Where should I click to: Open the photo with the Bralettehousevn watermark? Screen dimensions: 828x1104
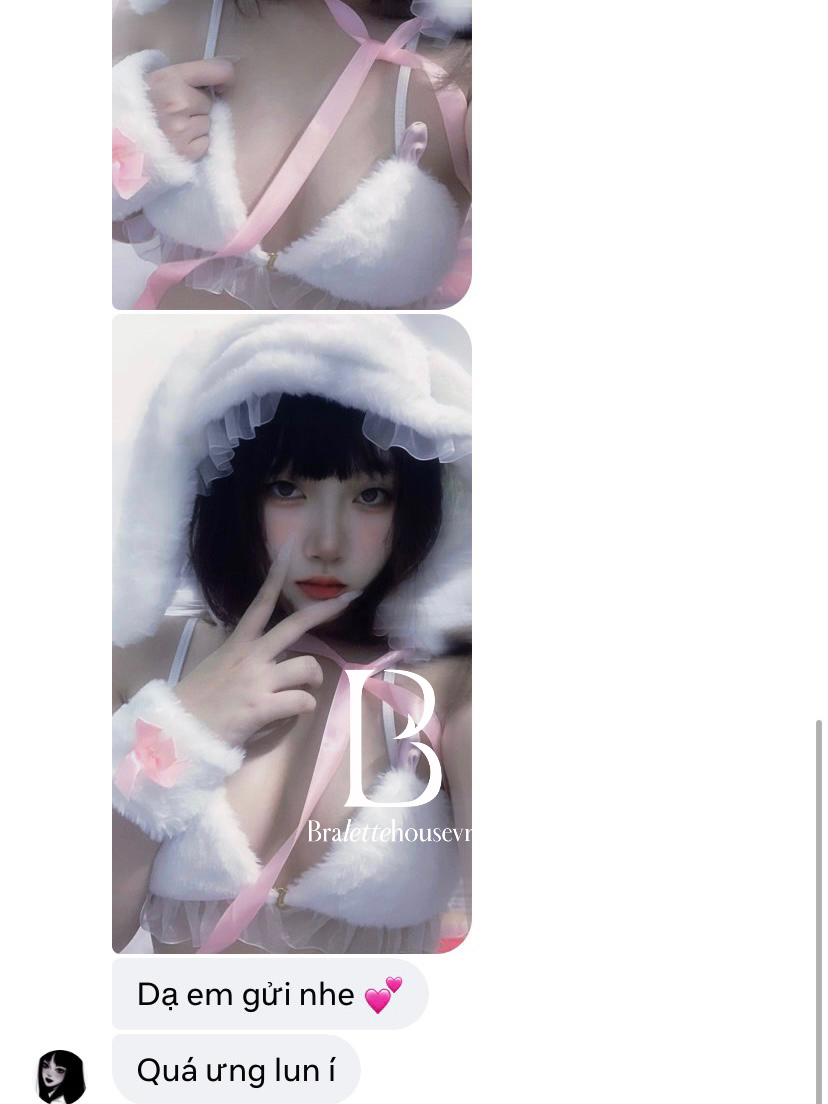(291, 633)
